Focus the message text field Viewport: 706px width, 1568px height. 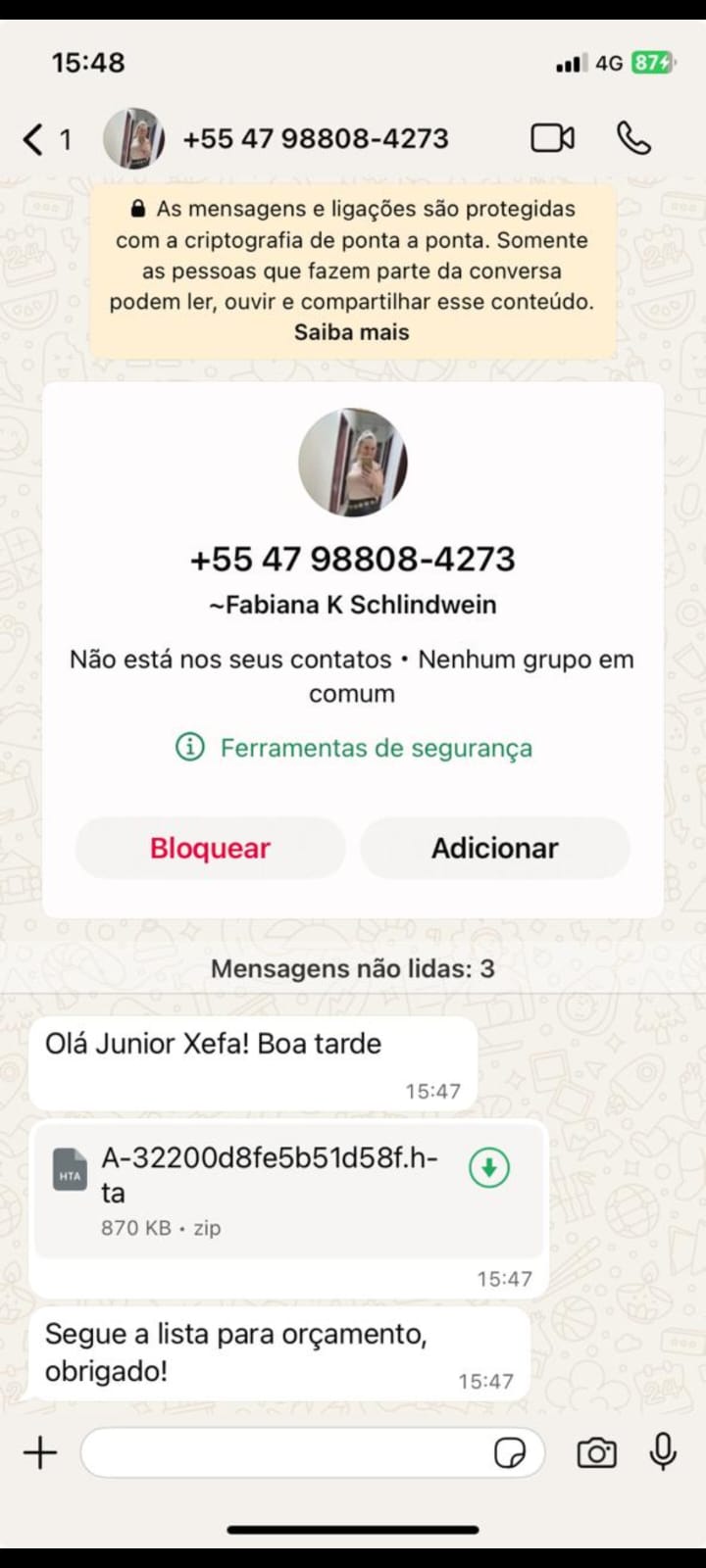click(284, 1452)
